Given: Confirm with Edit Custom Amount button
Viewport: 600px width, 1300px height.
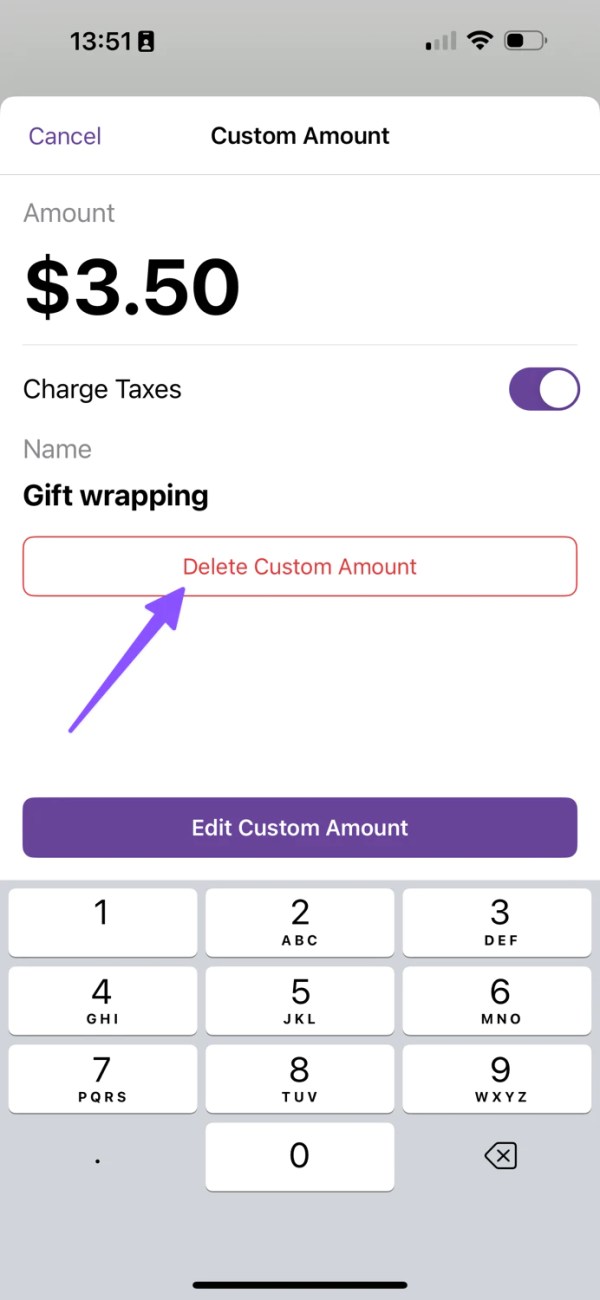Looking at the screenshot, I should click(x=300, y=828).
